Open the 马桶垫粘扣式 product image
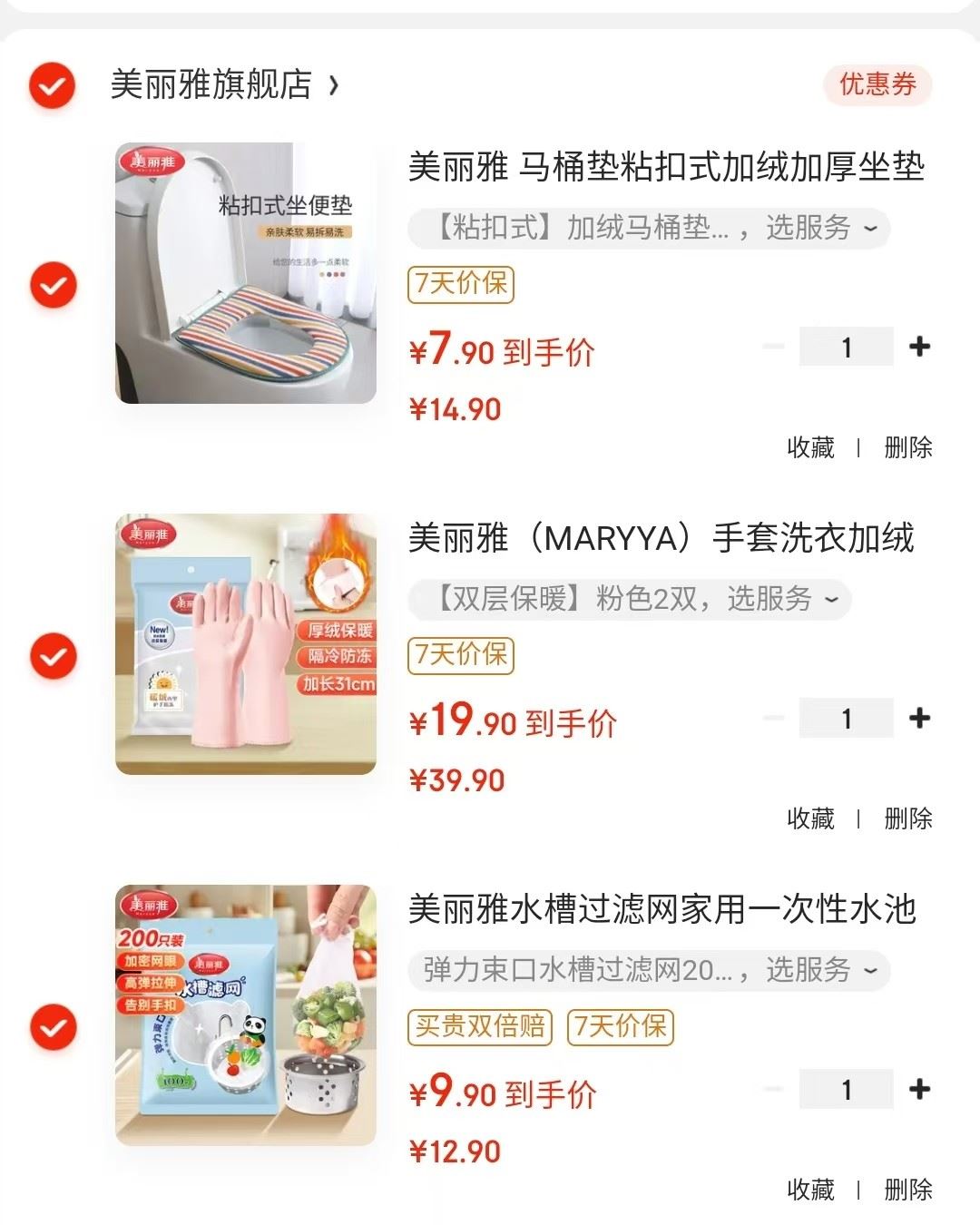This screenshot has width=980, height=1225. pyautogui.click(x=246, y=273)
